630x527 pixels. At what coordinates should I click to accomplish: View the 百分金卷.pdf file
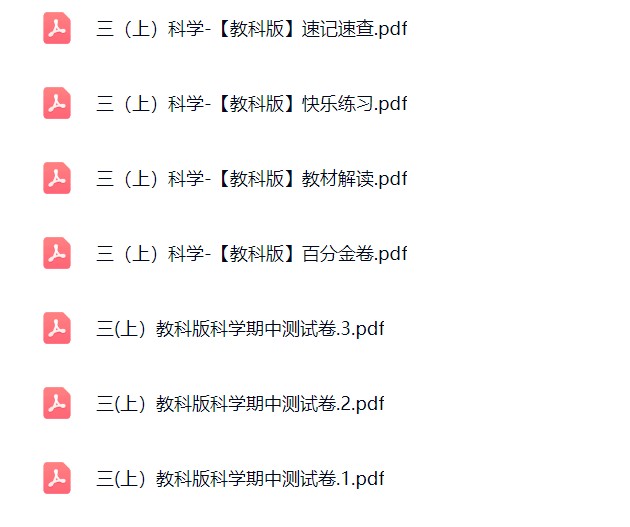[x=251, y=254]
